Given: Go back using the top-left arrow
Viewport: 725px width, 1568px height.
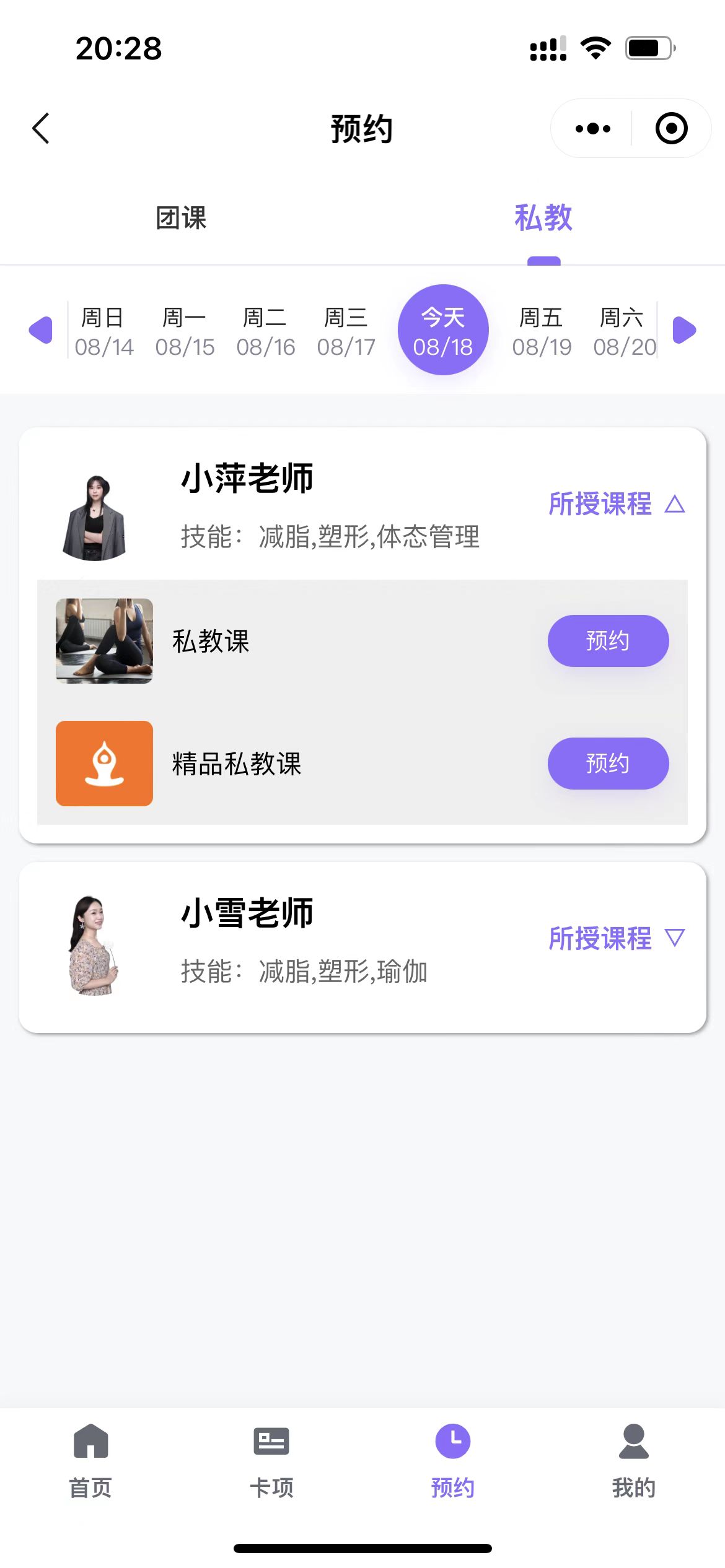Looking at the screenshot, I should click(x=41, y=129).
